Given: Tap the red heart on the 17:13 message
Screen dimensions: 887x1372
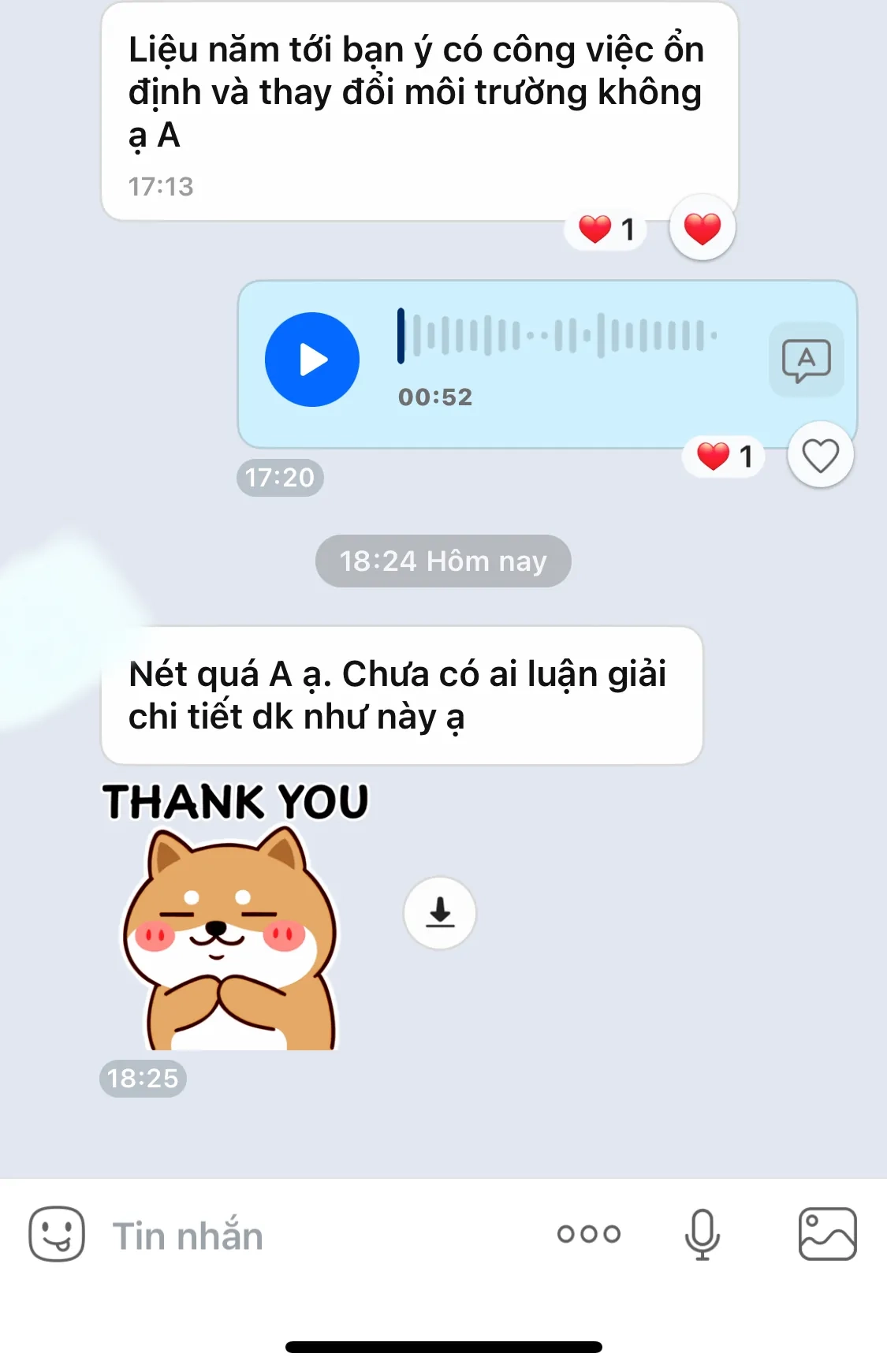Looking at the screenshot, I should tap(702, 229).
